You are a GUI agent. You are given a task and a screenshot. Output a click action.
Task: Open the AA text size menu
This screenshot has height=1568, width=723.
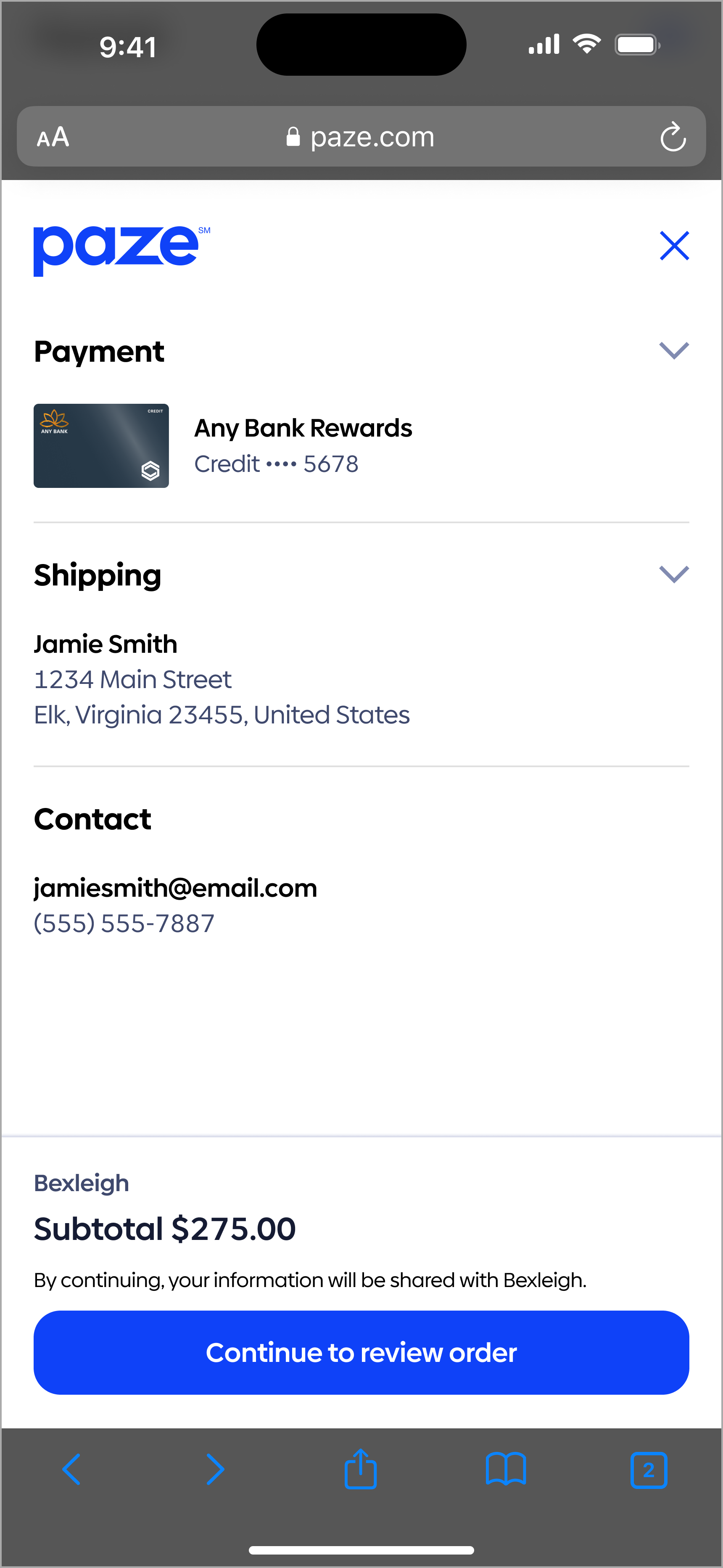click(53, 137)
